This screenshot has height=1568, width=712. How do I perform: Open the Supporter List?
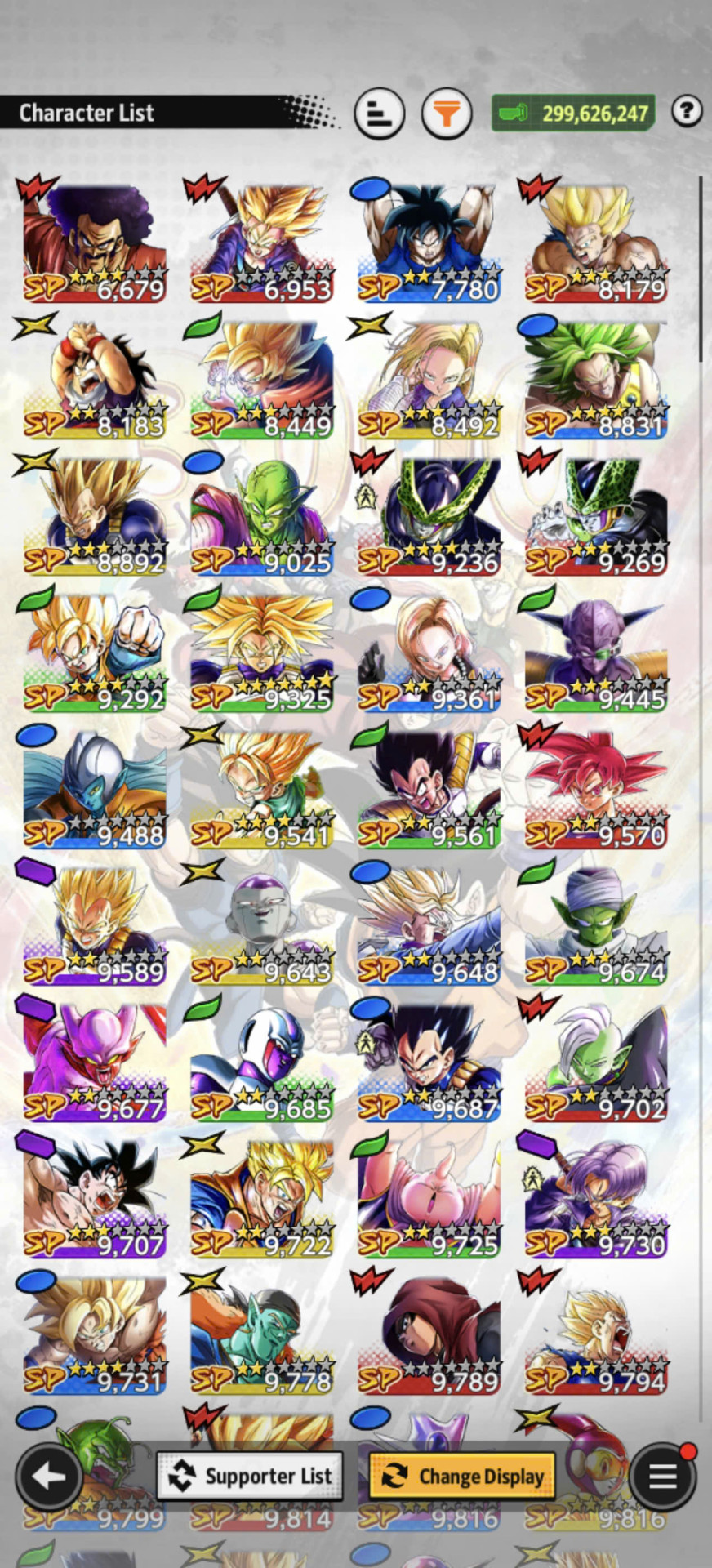click(x=250, y=1476)
